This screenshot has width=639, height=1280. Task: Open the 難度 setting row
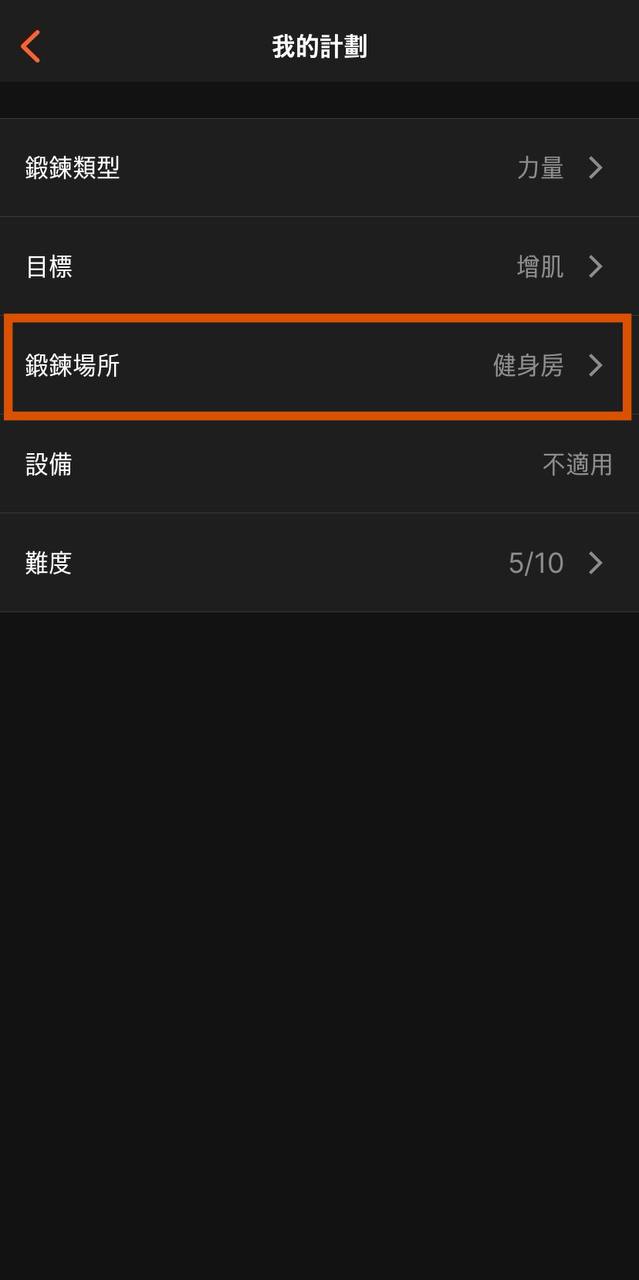click(x=319, y=563)
